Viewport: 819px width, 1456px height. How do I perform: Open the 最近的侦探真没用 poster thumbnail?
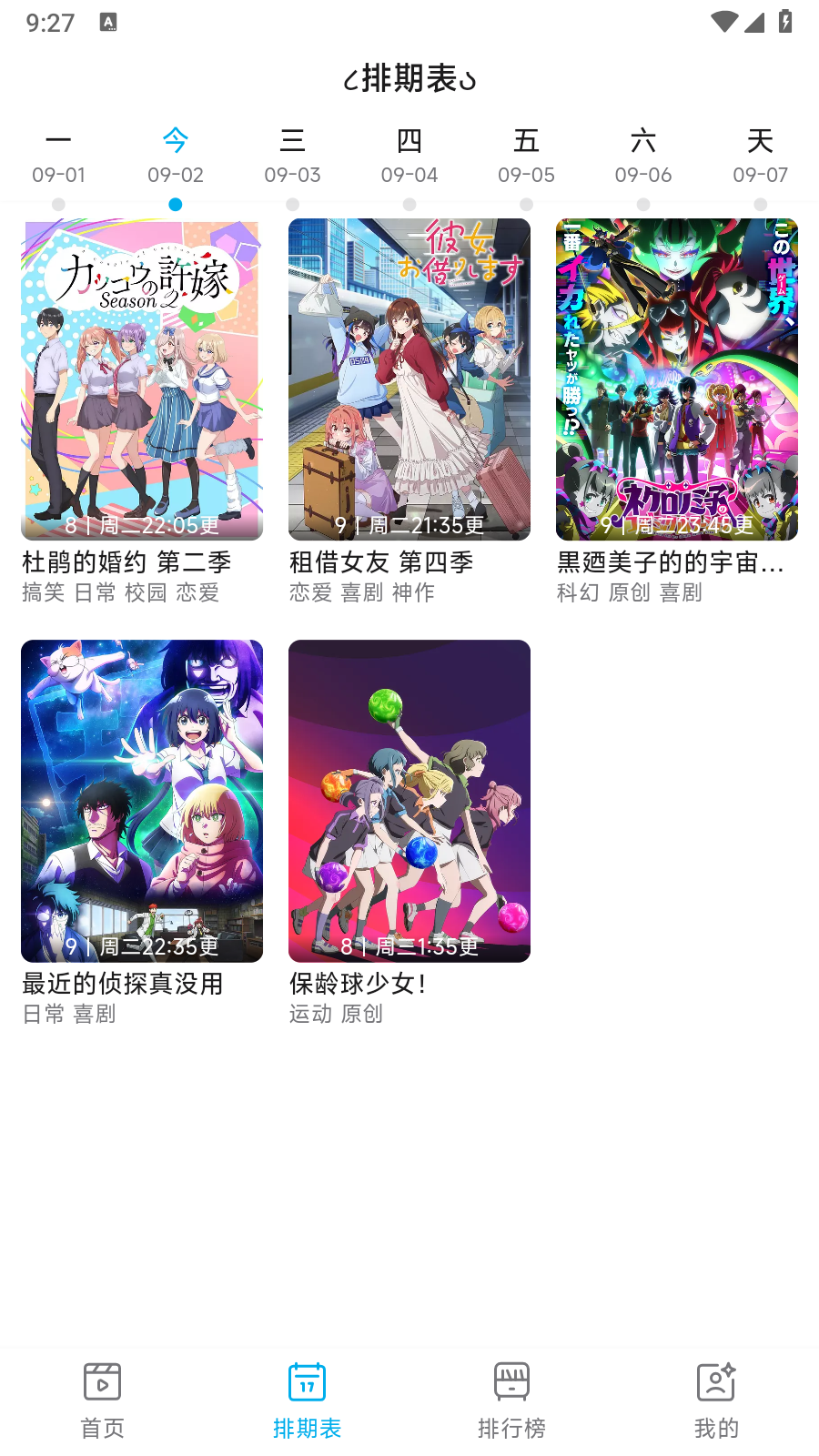[142, 801]
